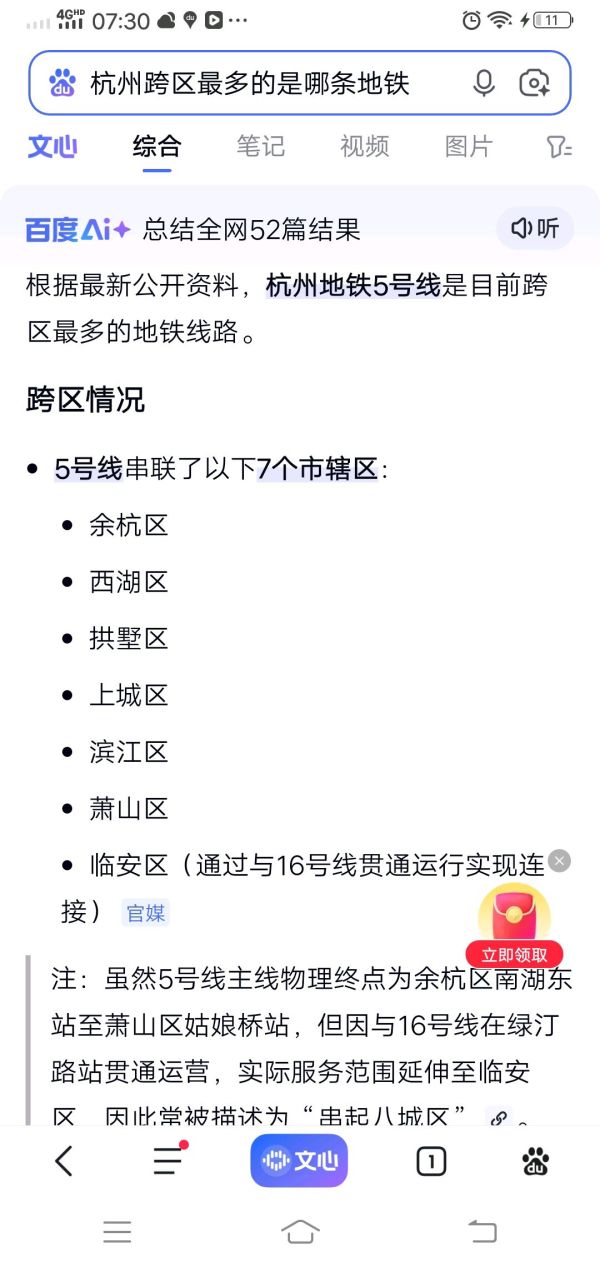Listen to the AI summary via 听

pos(535,229)
